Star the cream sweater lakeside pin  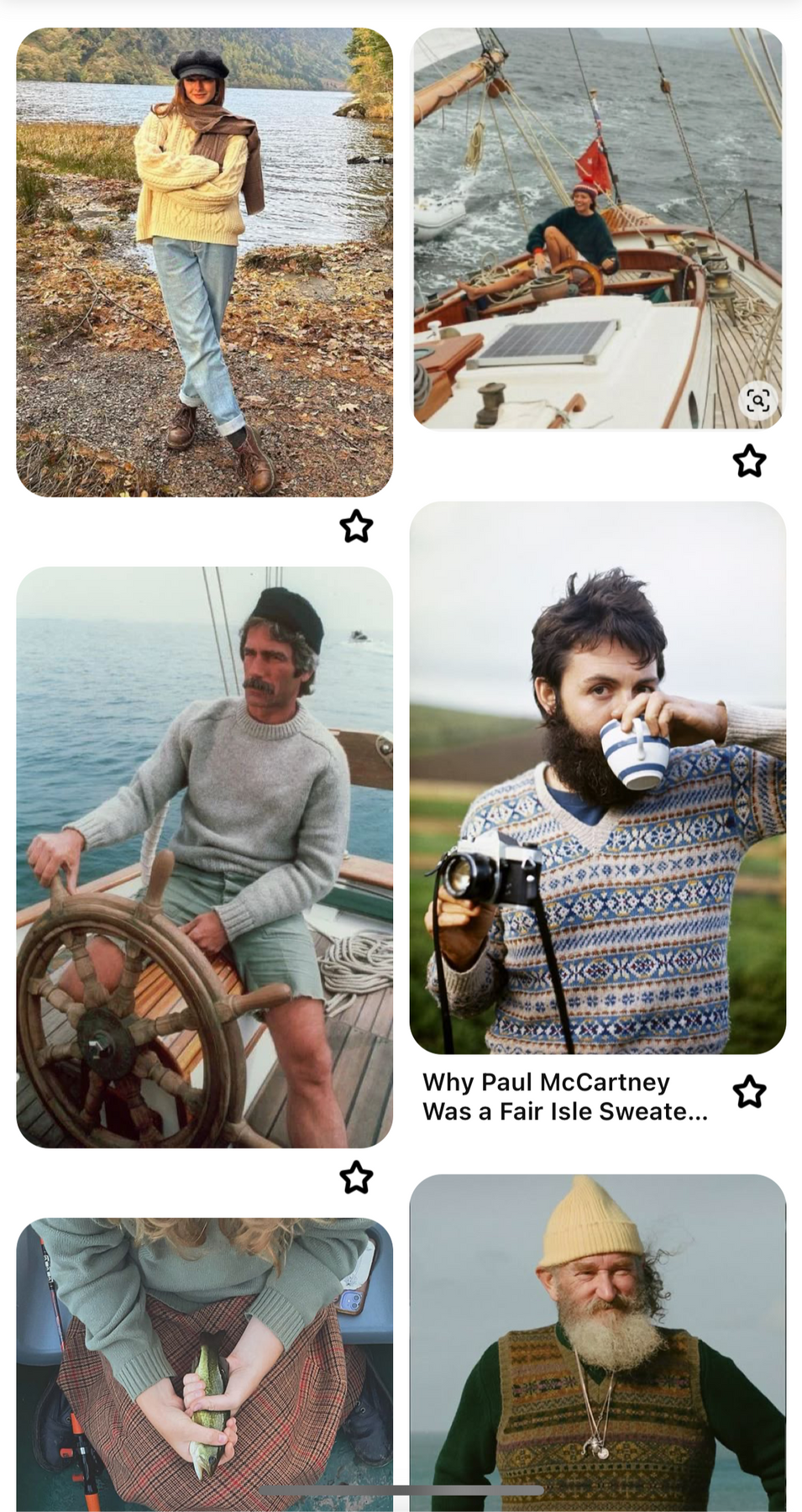coord(356,527)
